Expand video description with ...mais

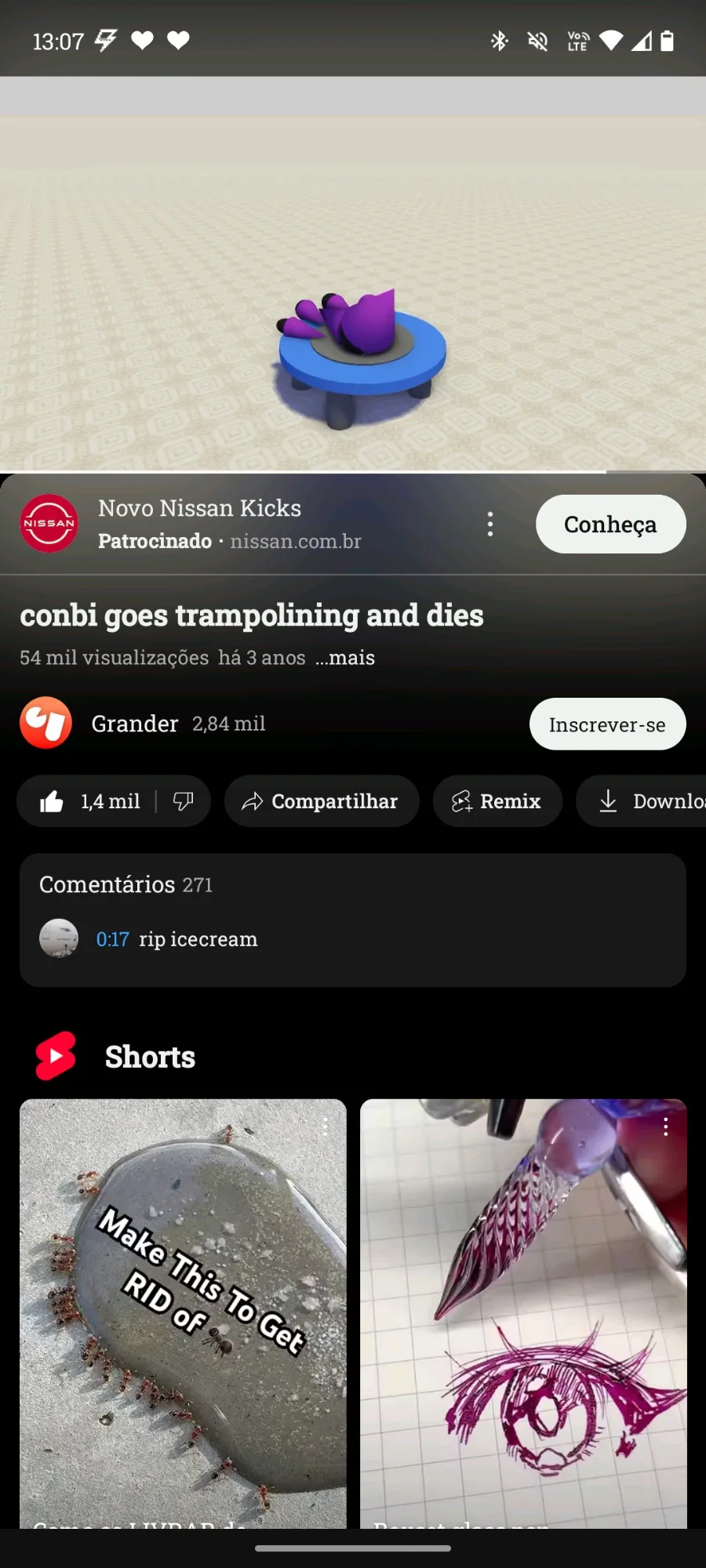click(x=346, y=658)
